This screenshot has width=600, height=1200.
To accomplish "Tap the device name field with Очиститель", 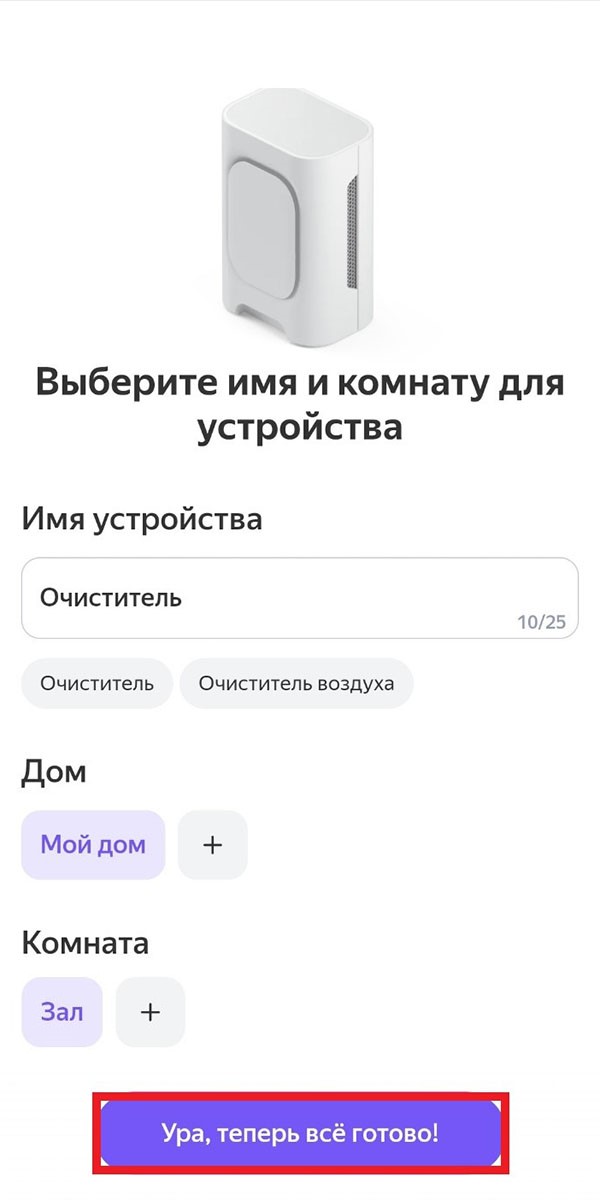I will coord(300,598).
